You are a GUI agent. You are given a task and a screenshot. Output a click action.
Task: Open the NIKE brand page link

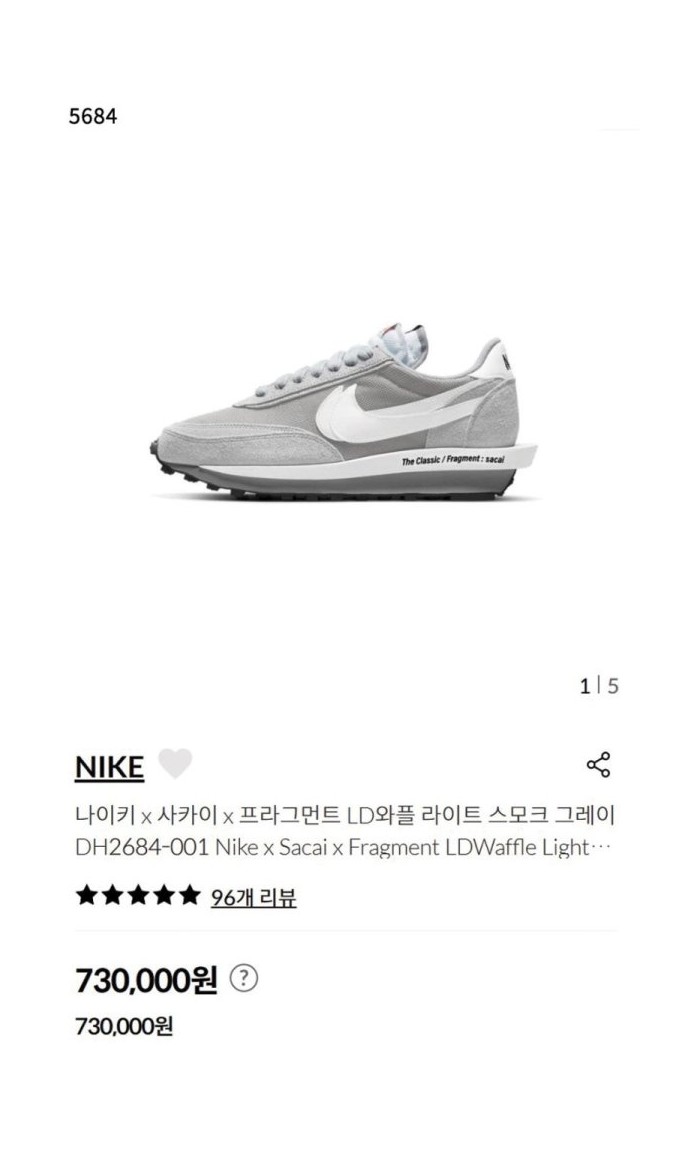coord(109,768)
